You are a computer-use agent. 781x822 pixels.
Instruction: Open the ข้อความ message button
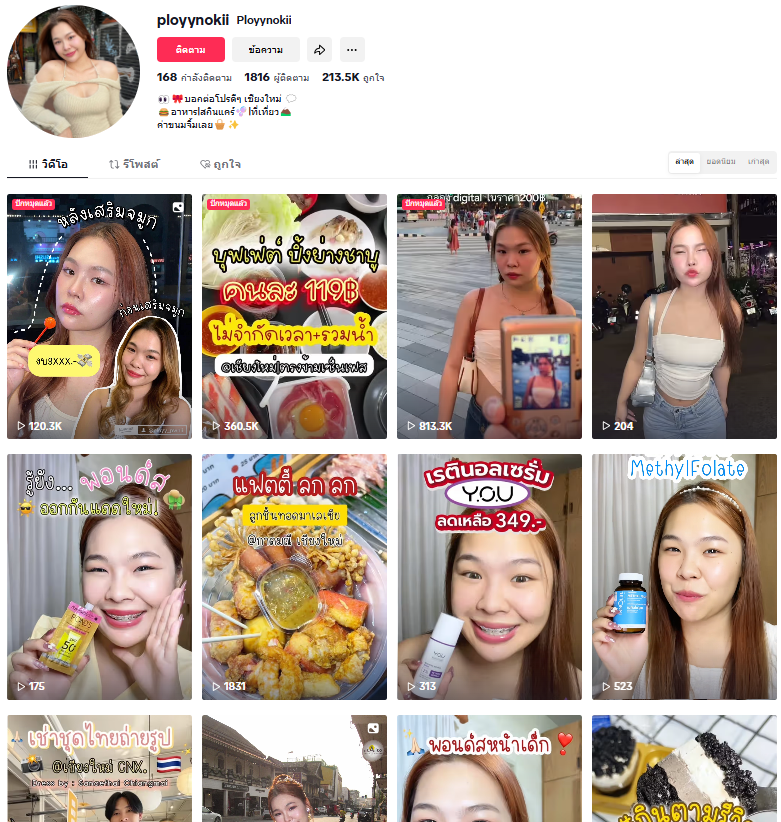265,49
